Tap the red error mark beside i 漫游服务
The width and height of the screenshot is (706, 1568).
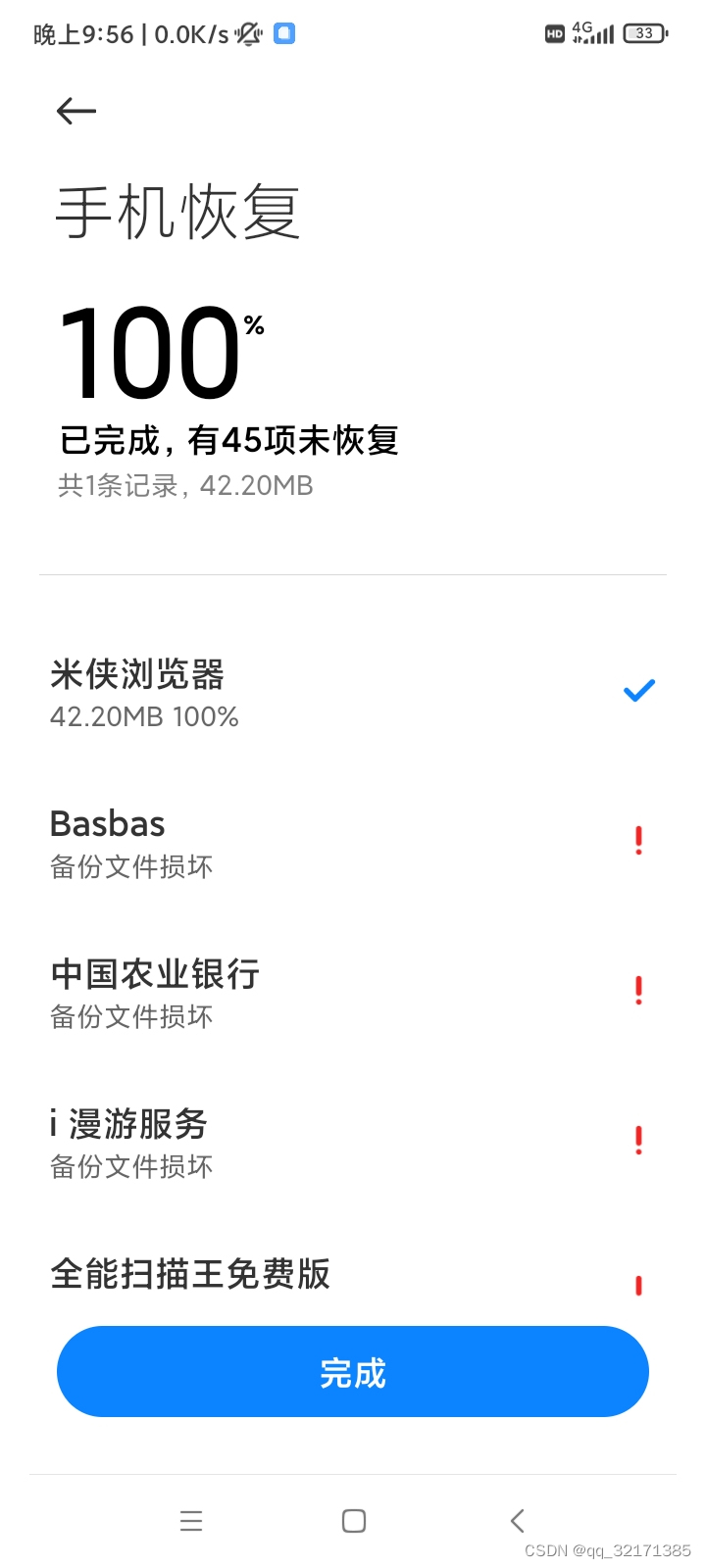coord(638,1140)
